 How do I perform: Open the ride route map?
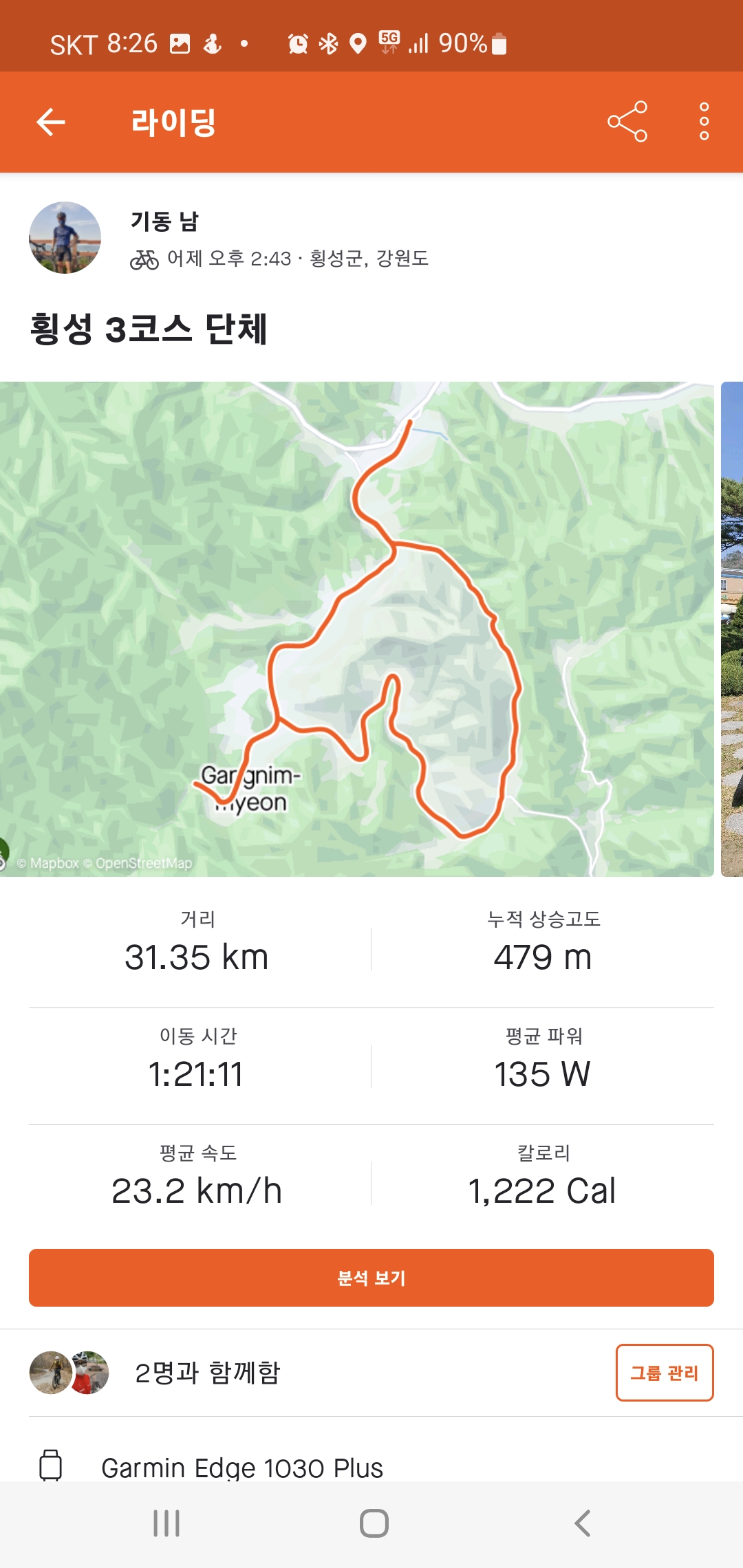click(356, 629)
